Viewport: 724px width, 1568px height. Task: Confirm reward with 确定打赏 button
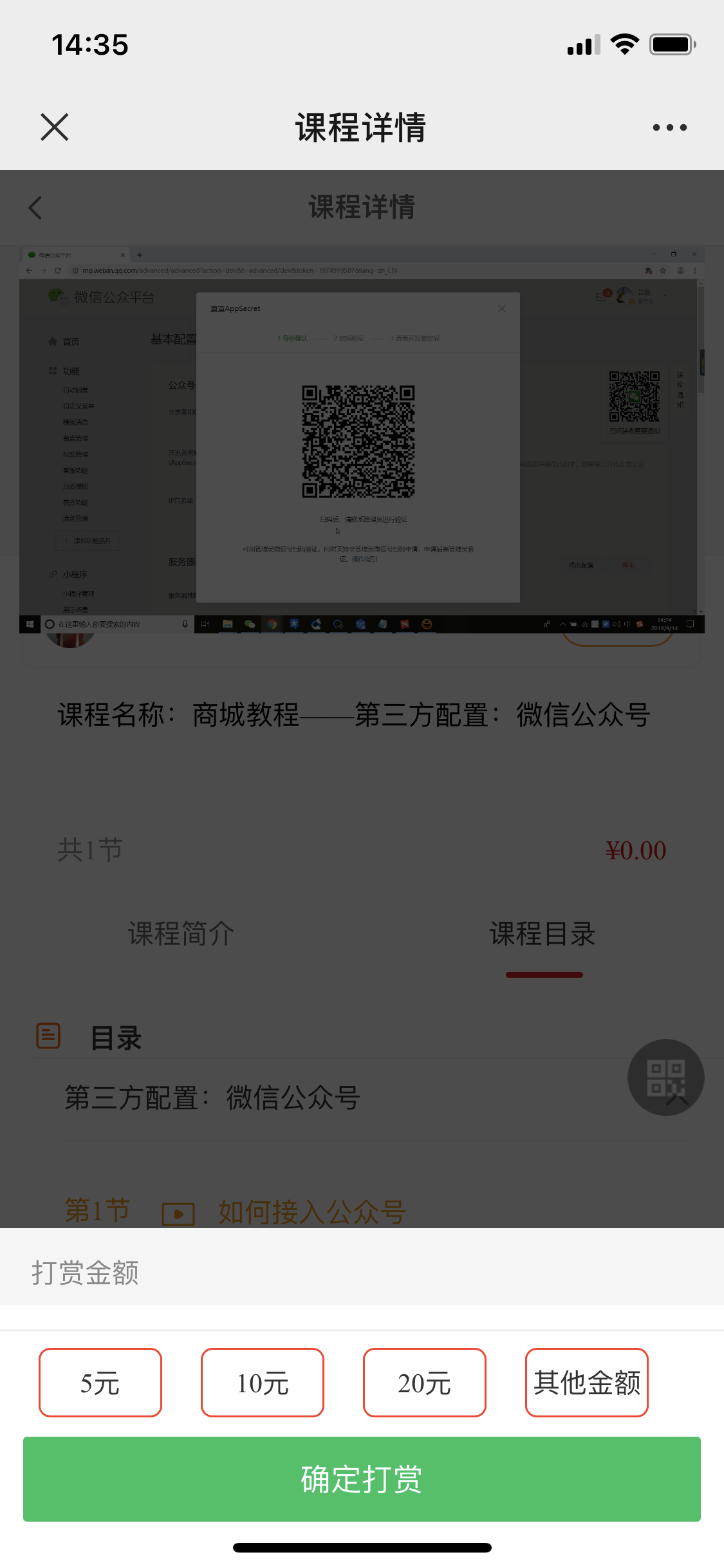[362, 1479]
